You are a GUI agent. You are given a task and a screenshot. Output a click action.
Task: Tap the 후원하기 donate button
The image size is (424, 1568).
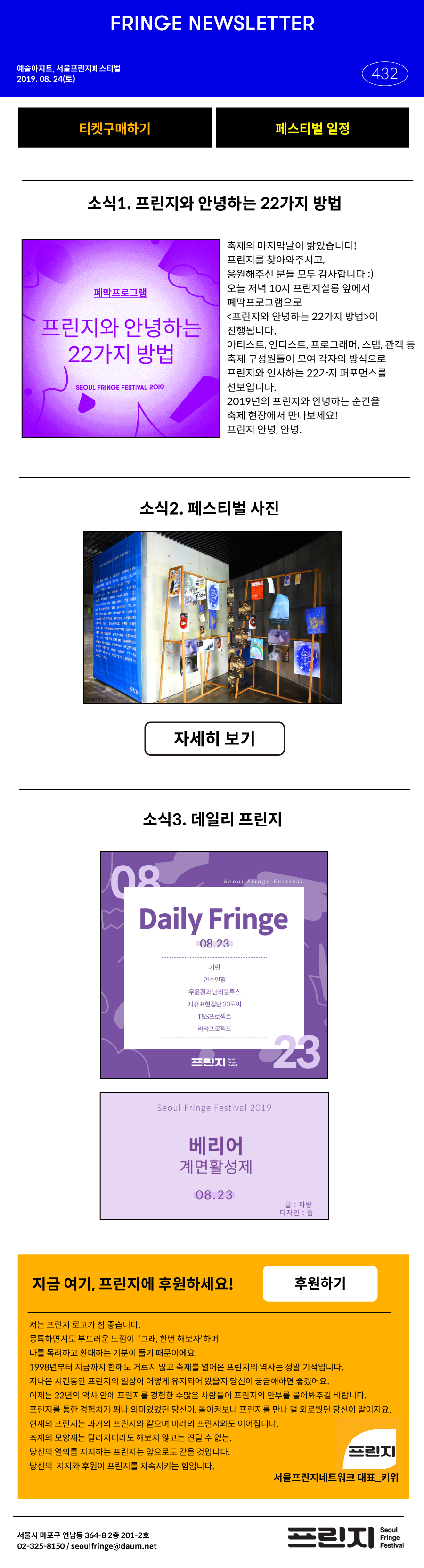click(x=320, y=1284)
